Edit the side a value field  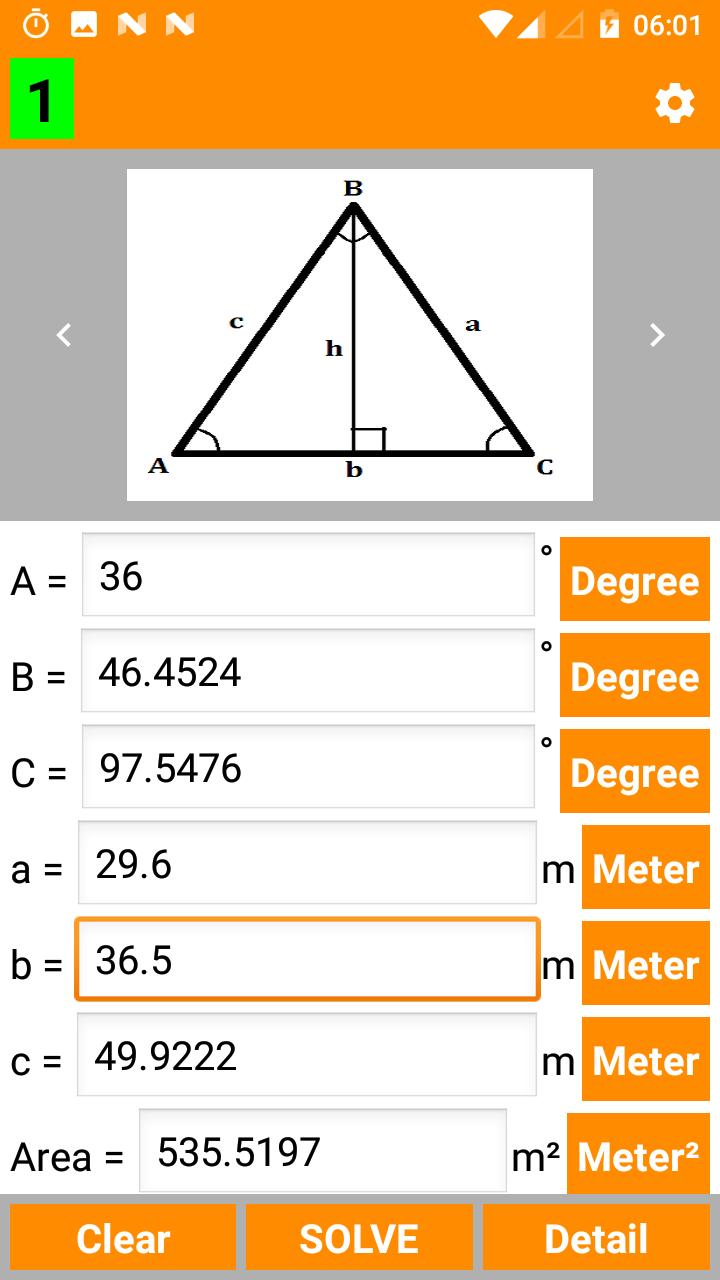(307, 863)
